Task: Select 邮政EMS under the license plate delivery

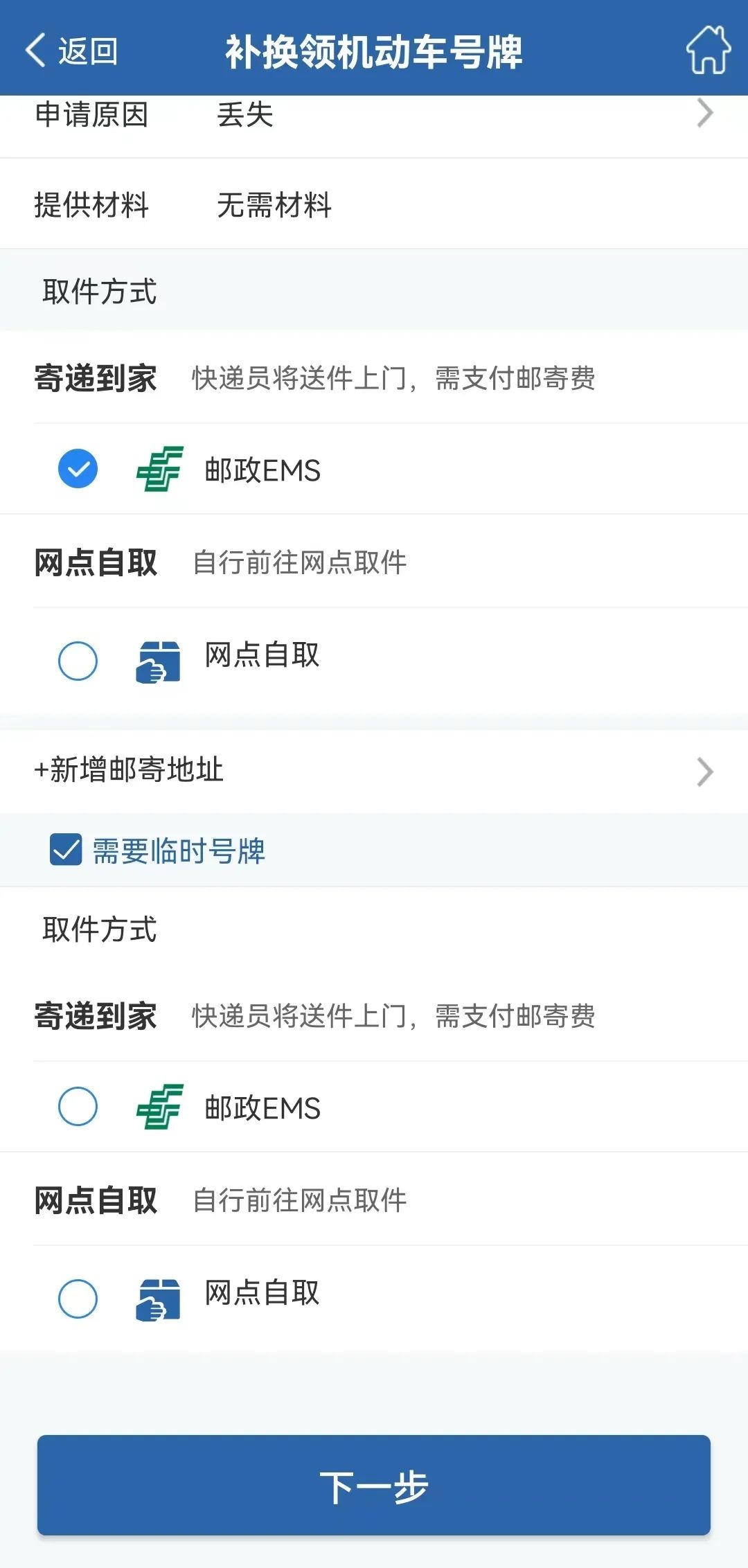Action: coord(78,469)
